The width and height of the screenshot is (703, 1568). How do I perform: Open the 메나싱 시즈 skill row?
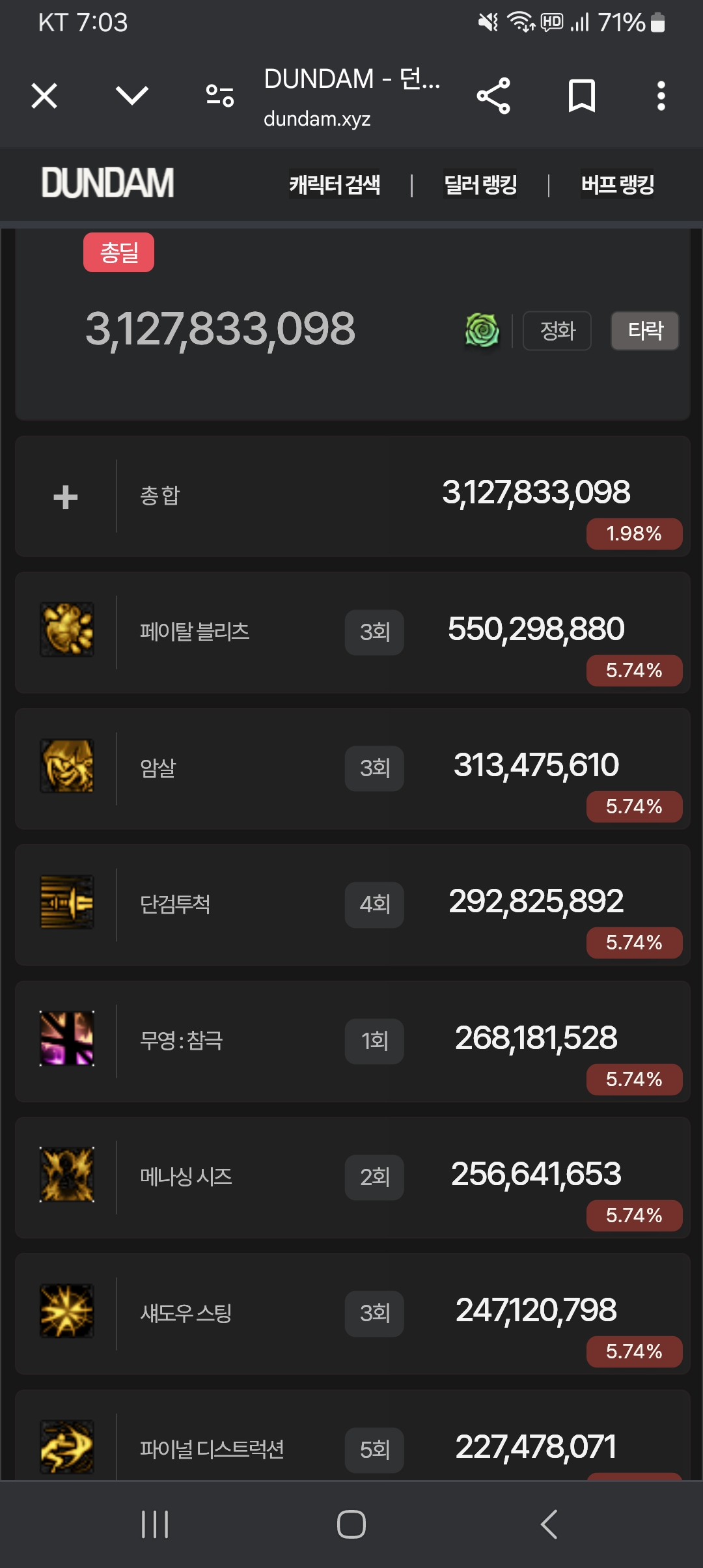[x=351, y=1177]
